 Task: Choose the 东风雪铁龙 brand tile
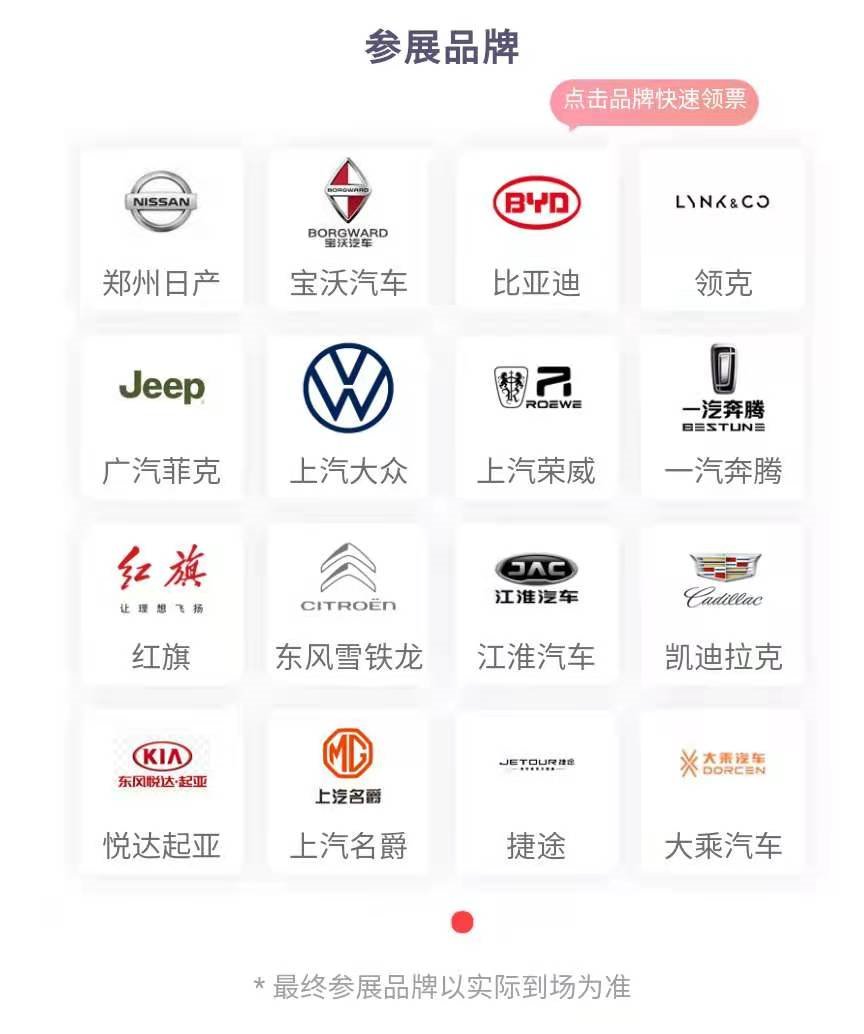point(348,605)
